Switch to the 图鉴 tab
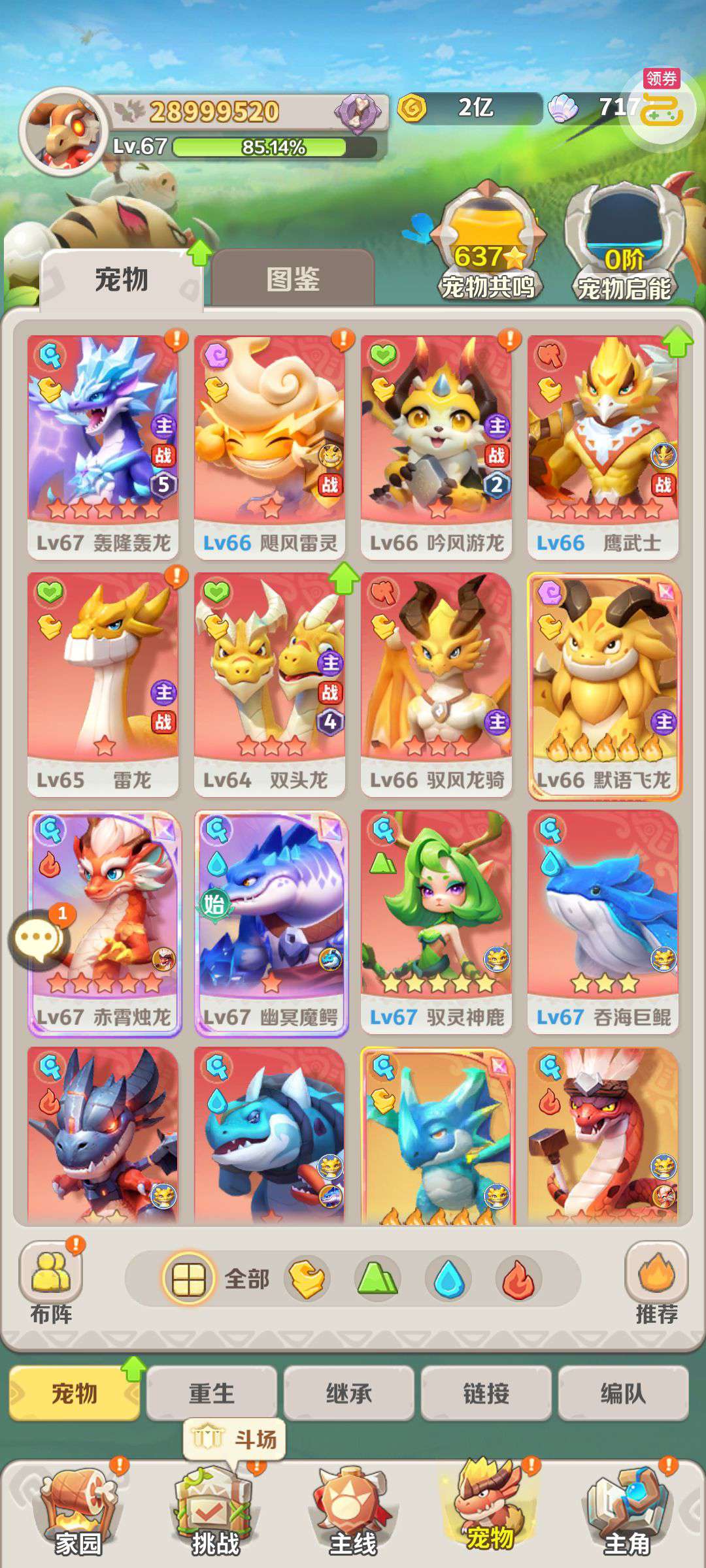 [292, 279]
